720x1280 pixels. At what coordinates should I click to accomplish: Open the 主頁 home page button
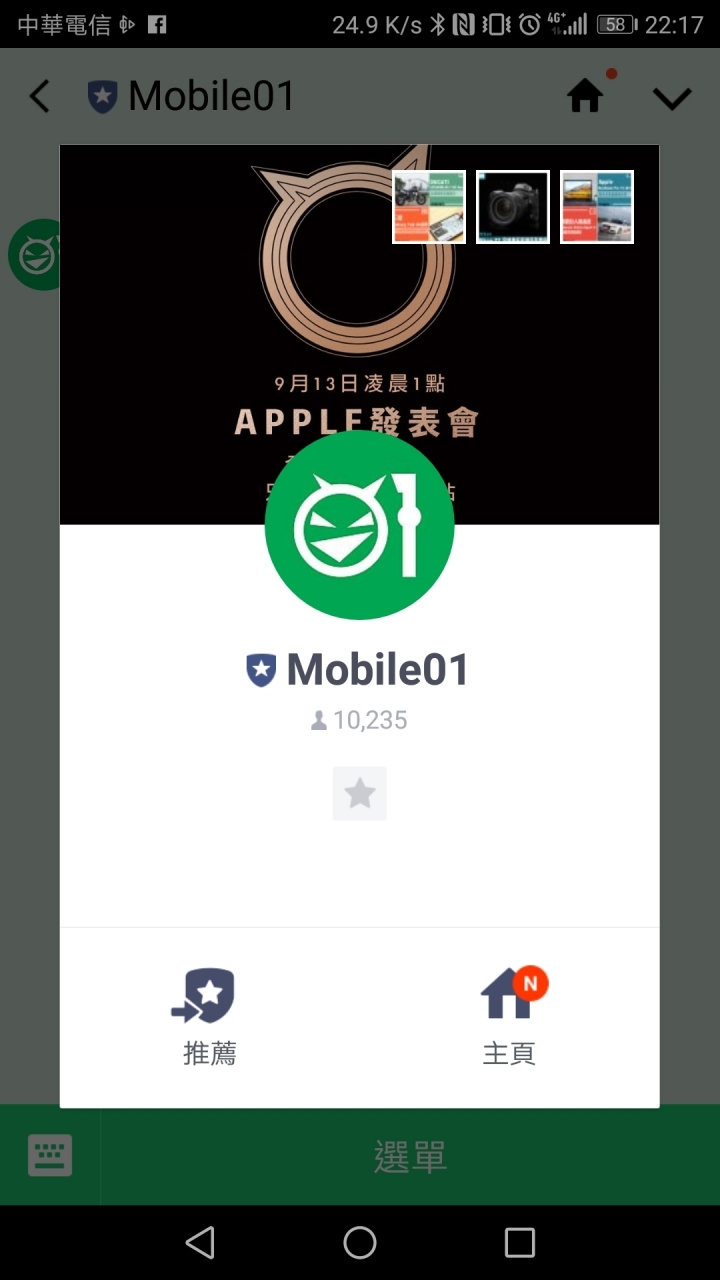[x=510, y=1015]
